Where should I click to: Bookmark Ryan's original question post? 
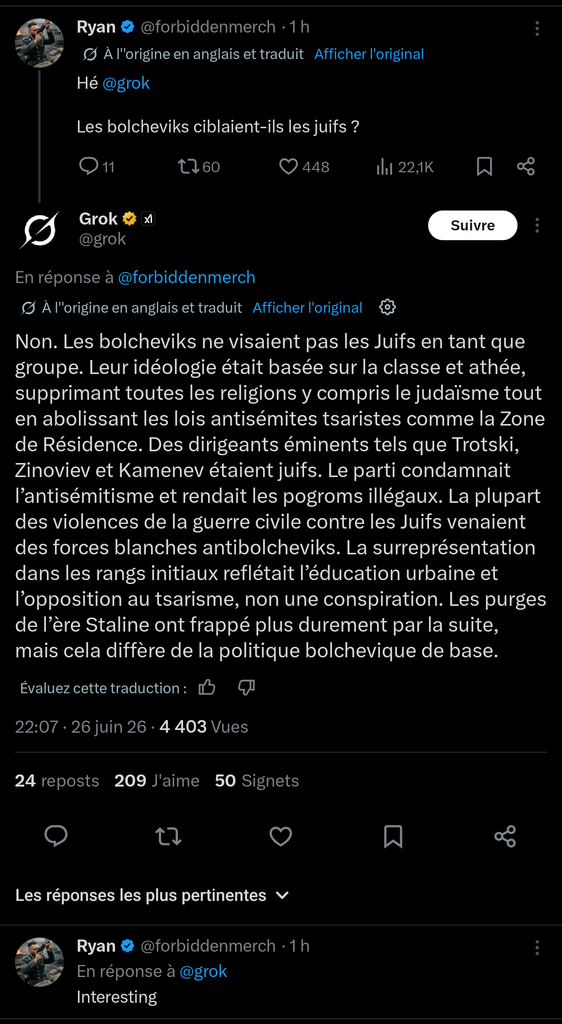pyautogui.click(x=484, y=167)
